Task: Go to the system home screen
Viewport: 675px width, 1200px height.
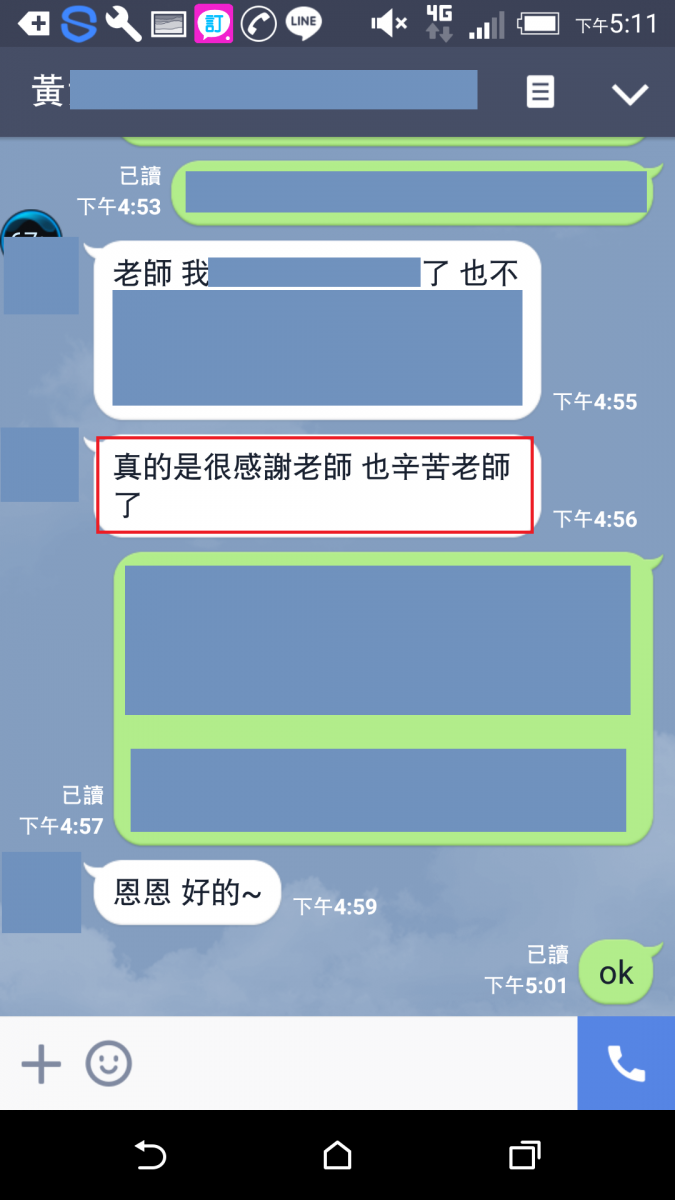Action: (338, 1156)
